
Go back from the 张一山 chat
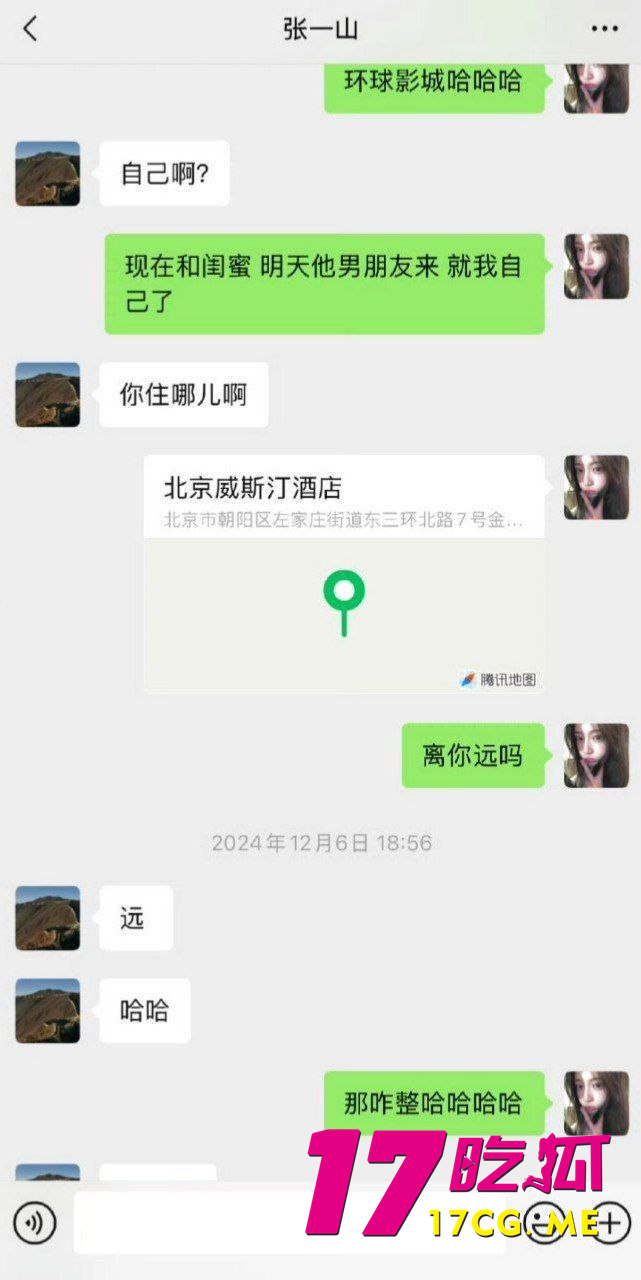tap(30, 29)
